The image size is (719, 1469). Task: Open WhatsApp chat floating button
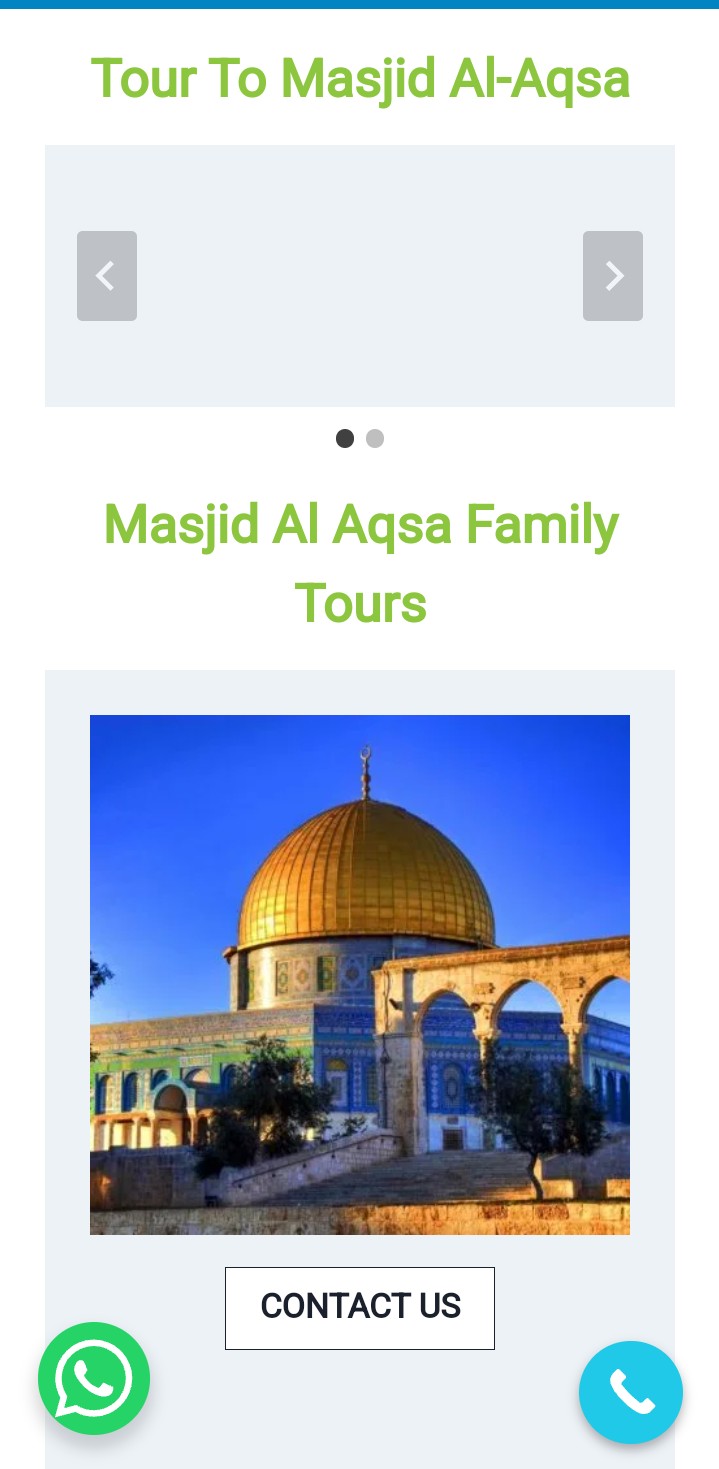(x=94, y=1378)
